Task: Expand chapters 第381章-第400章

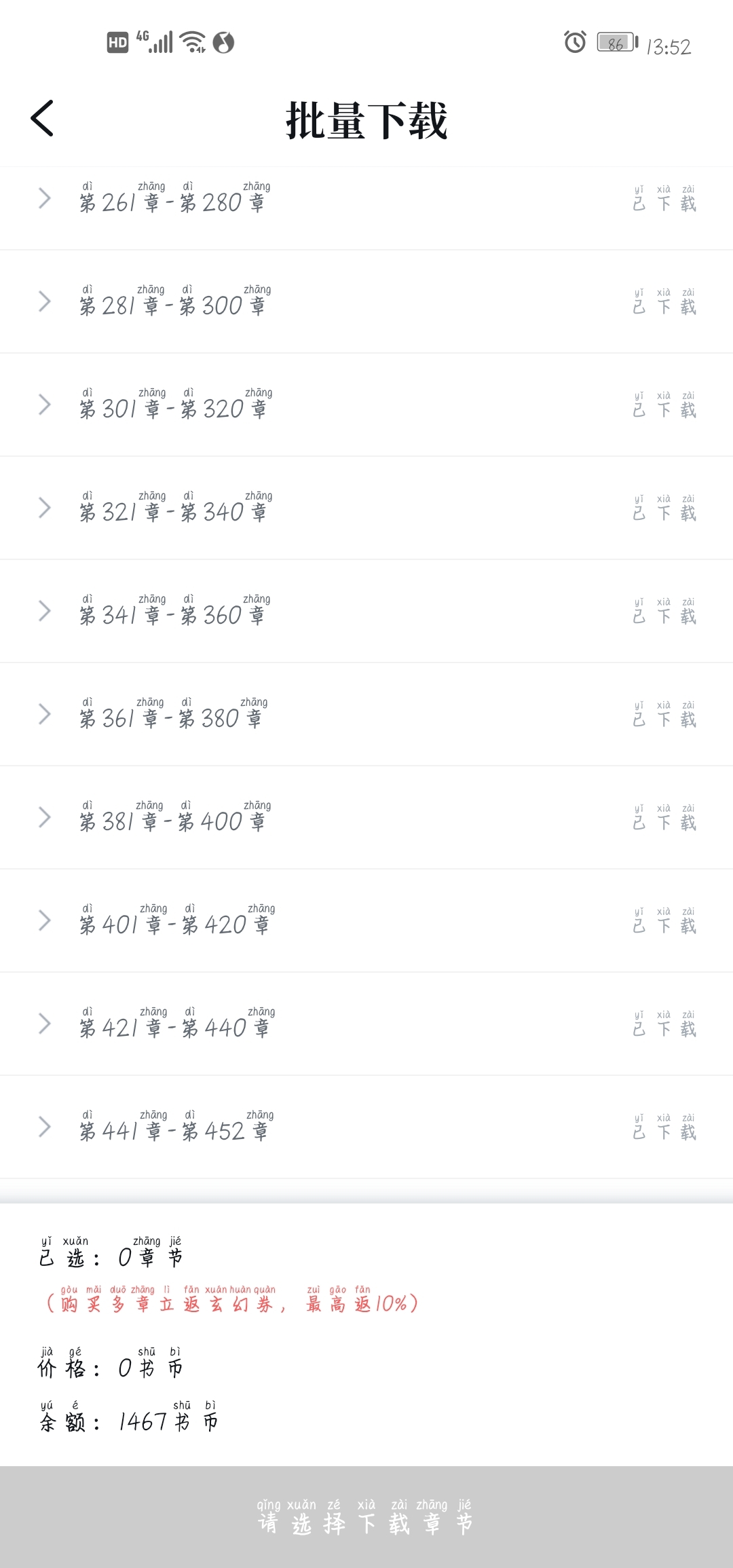Action: coord(45,818)
